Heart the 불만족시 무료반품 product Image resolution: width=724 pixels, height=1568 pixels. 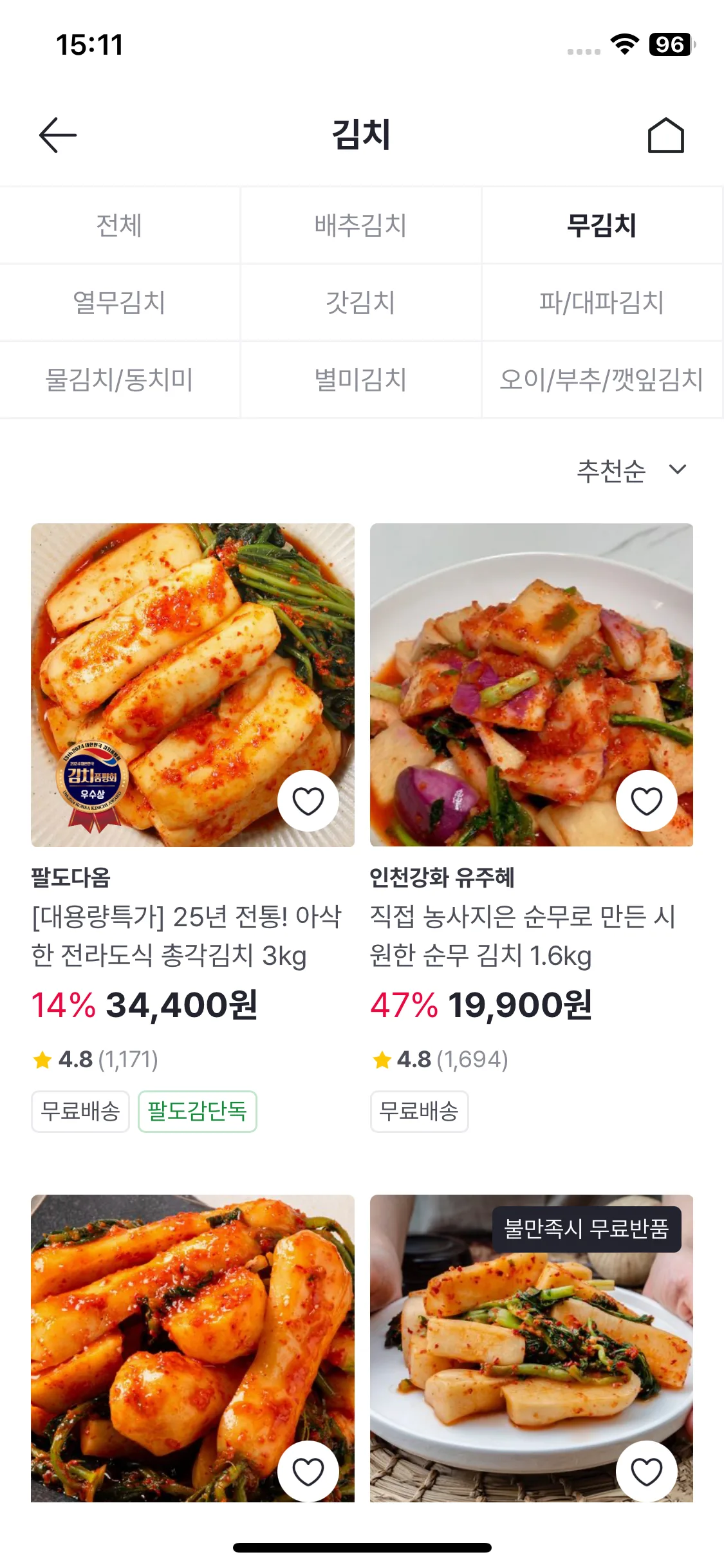tap(646, 1471)
